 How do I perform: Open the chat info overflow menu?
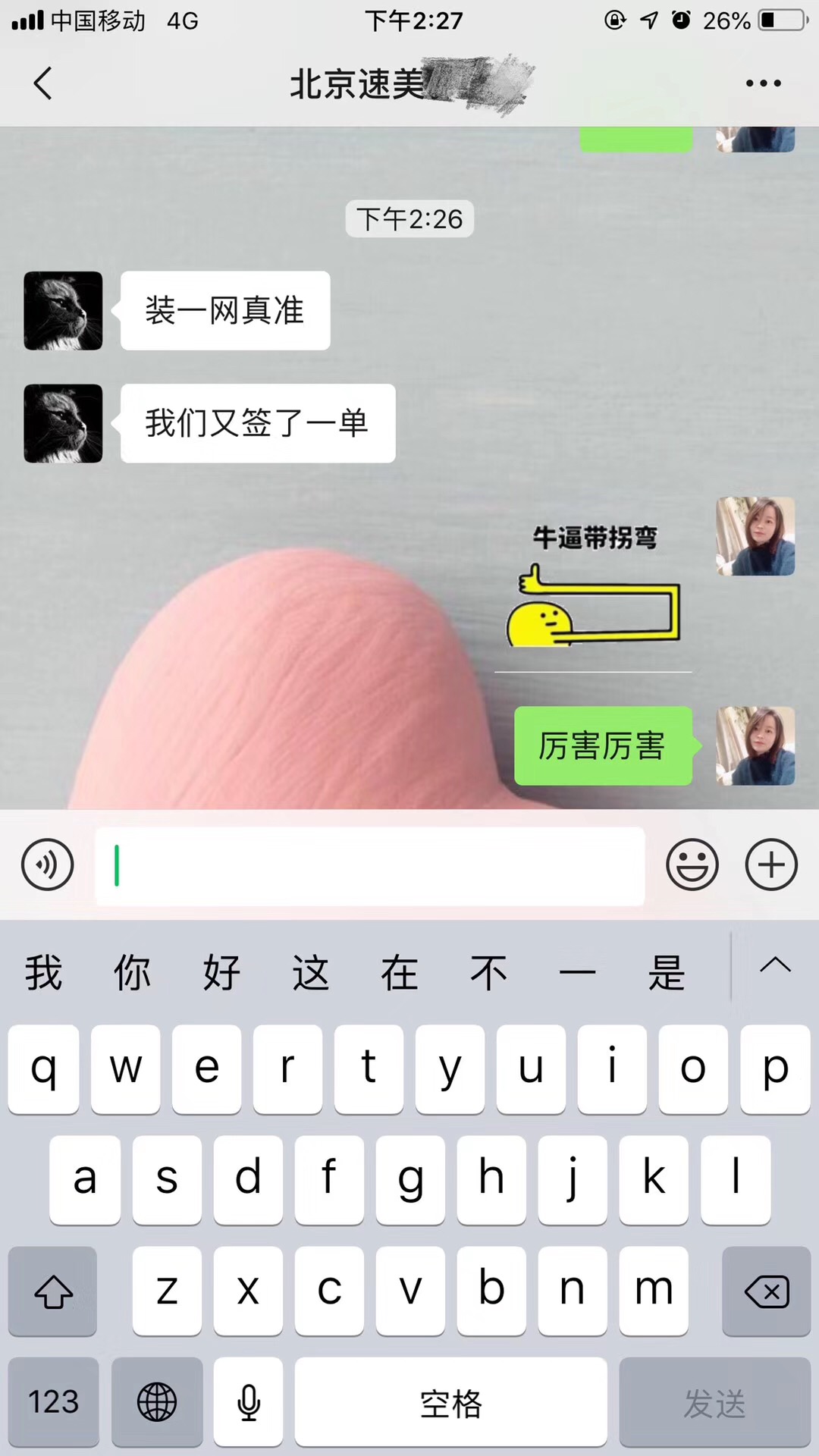(763, 83)
